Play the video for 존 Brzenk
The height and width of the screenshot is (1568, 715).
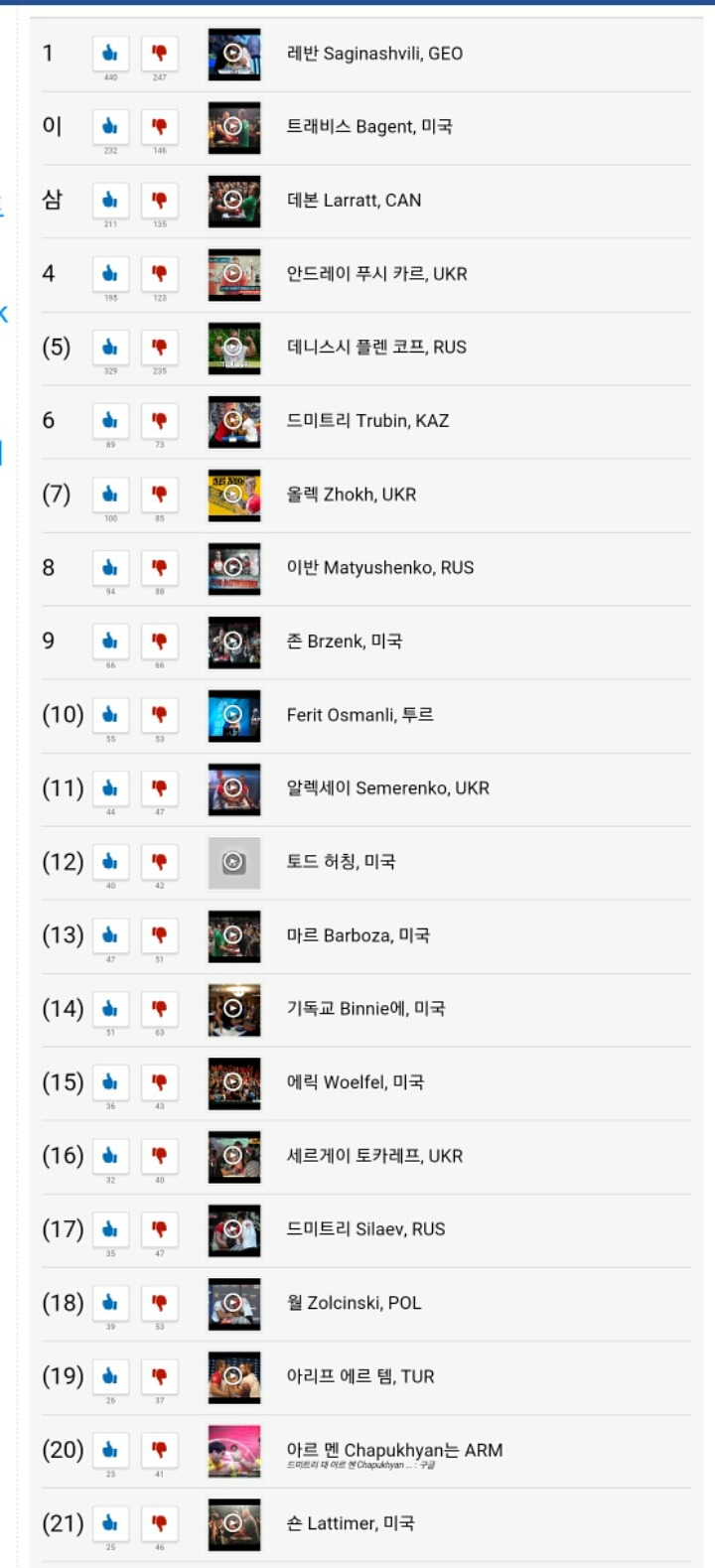click(233, 641)
